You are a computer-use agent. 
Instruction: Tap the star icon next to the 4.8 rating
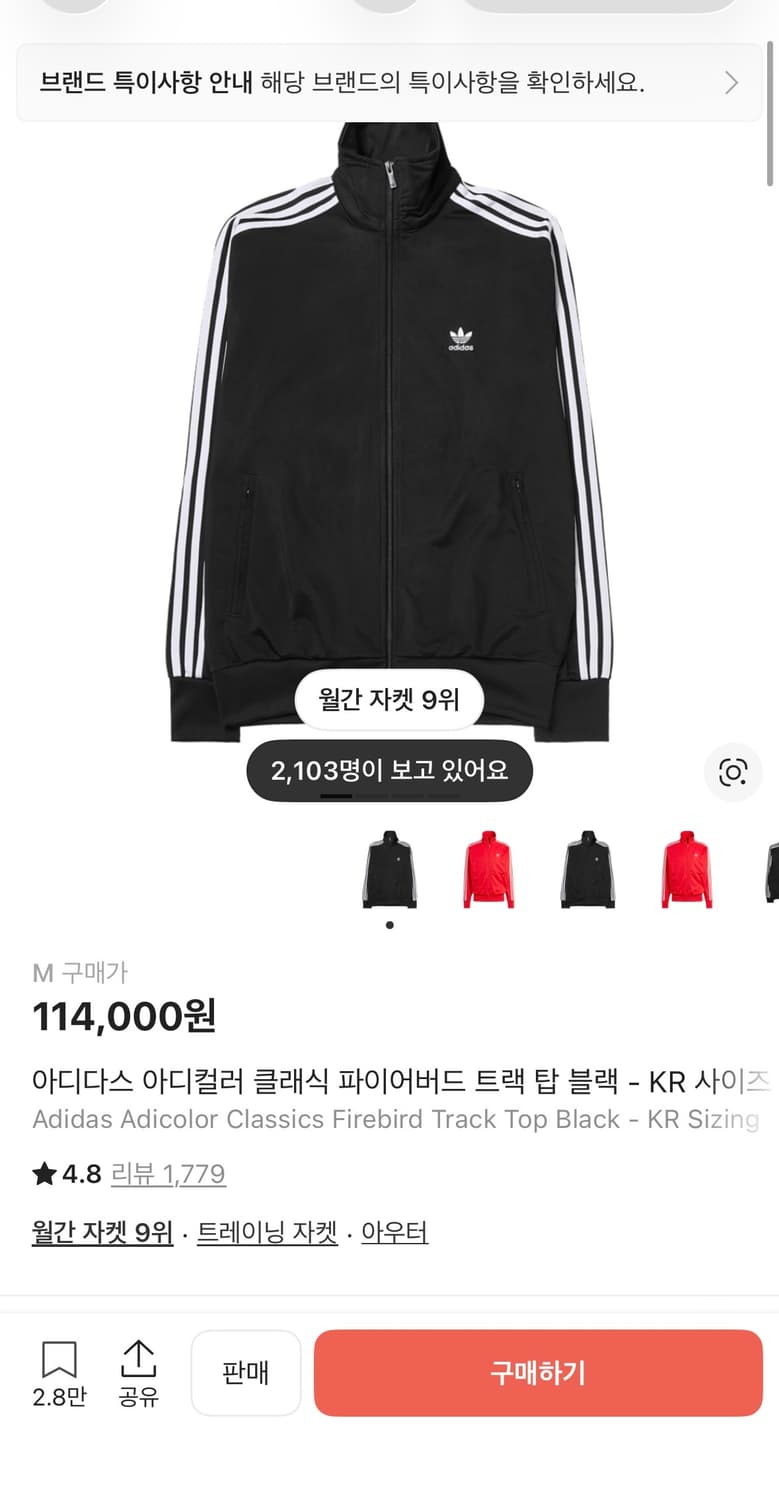41,1174
